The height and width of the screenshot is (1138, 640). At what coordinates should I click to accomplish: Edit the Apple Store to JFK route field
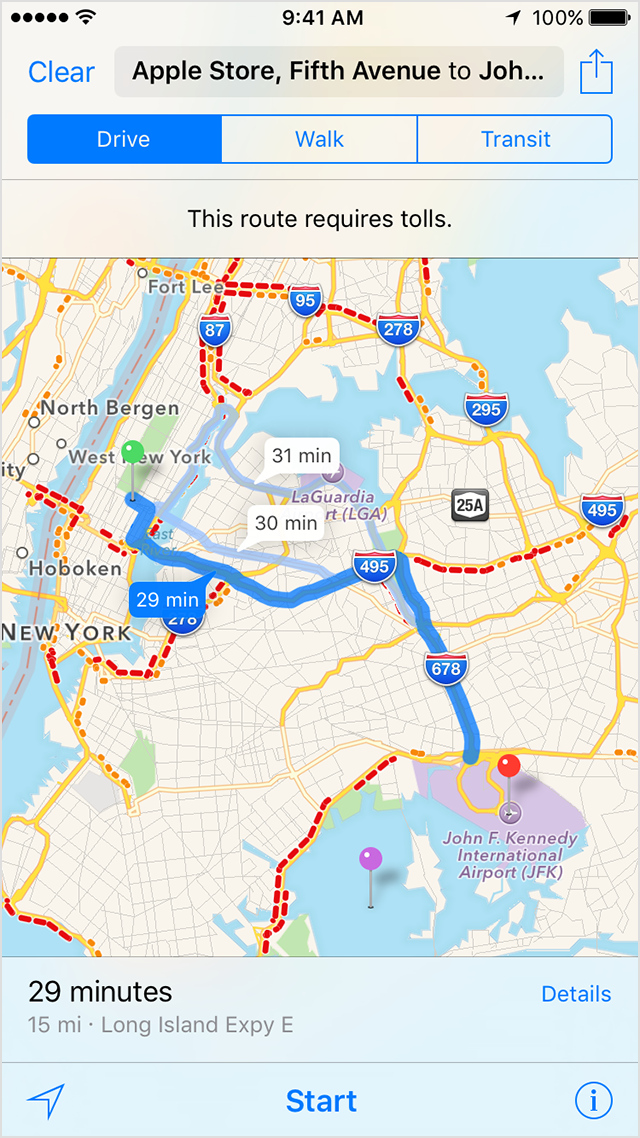[x=339, y=71]
